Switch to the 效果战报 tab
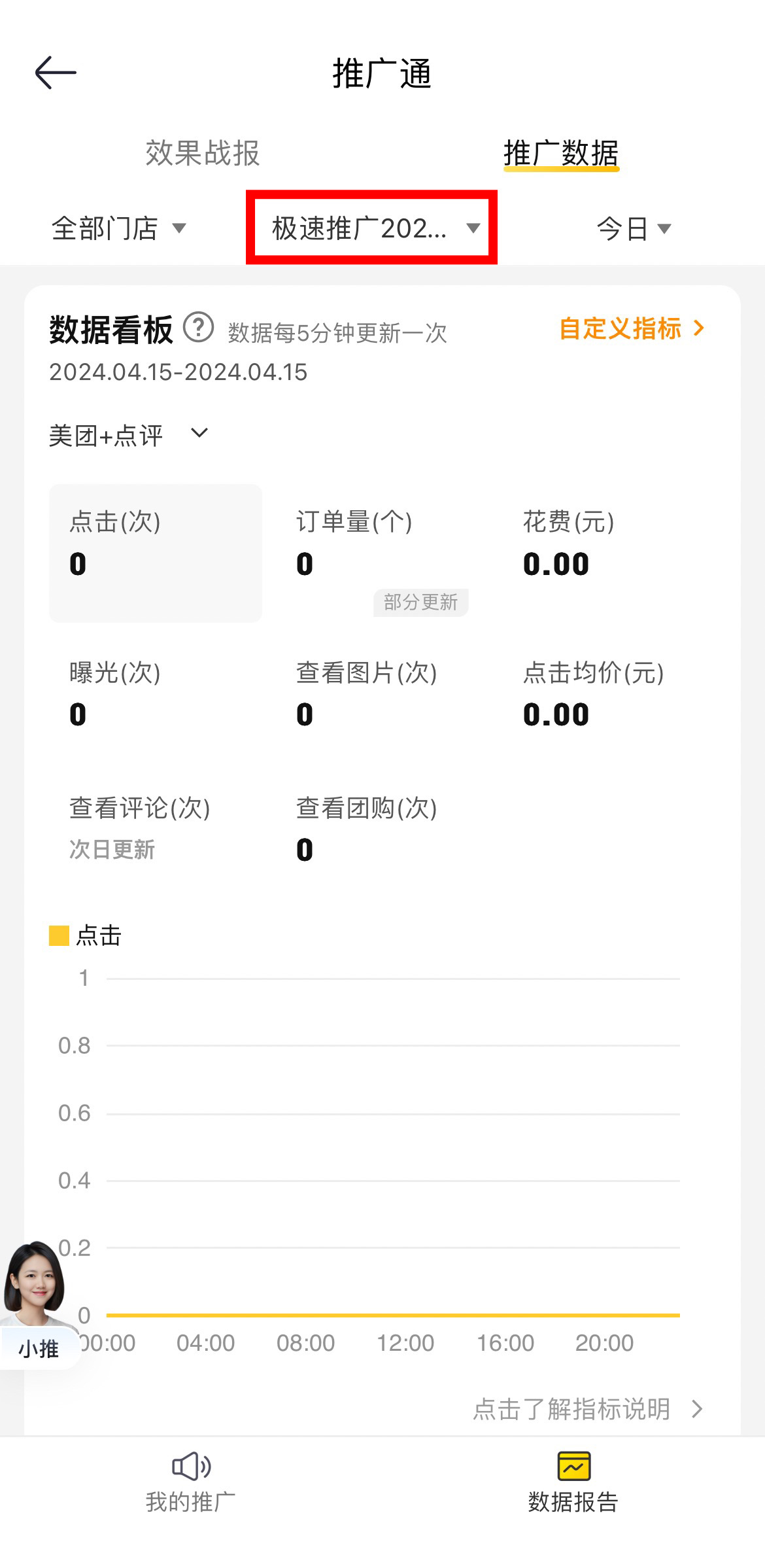765x1568 pixels. 202,153
